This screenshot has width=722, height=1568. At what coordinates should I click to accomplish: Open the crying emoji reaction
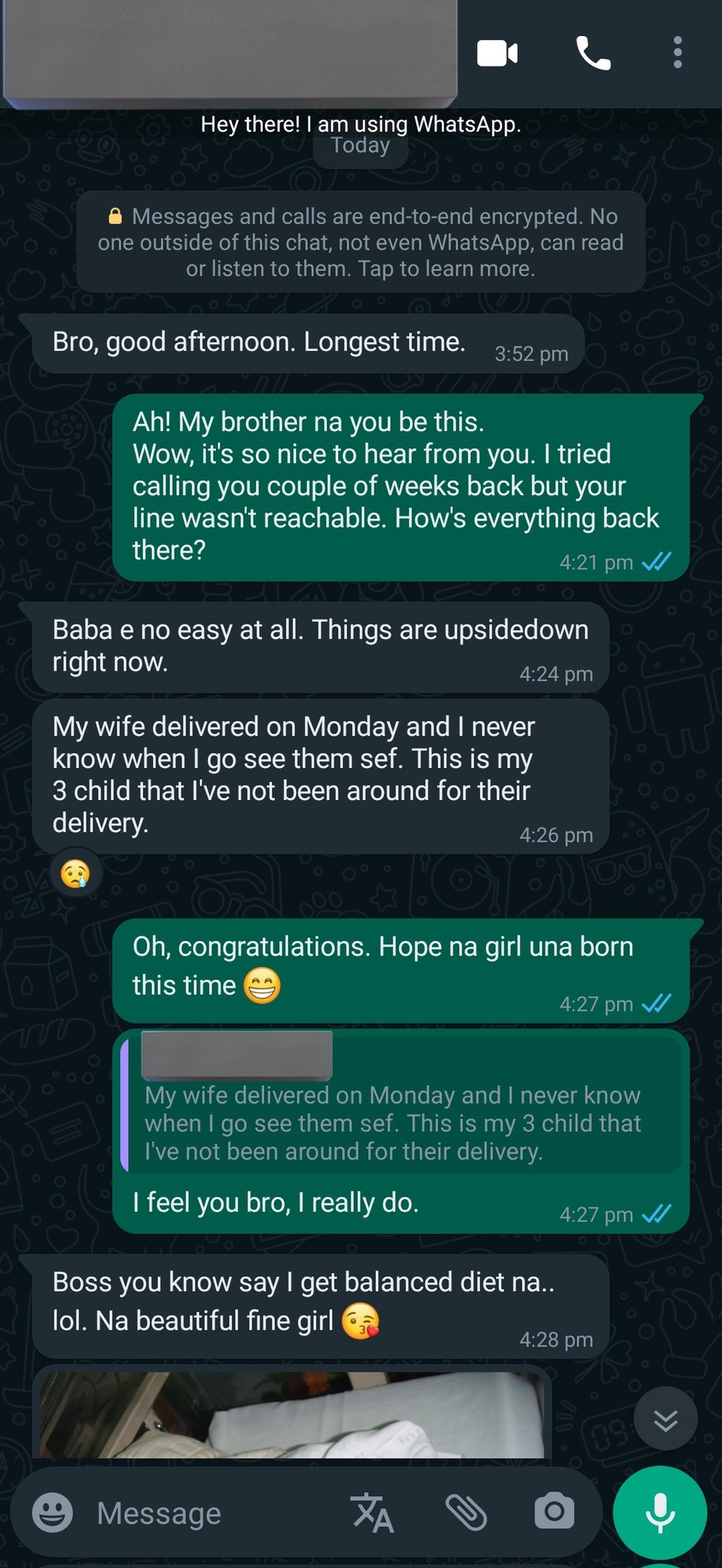point(76,874)
